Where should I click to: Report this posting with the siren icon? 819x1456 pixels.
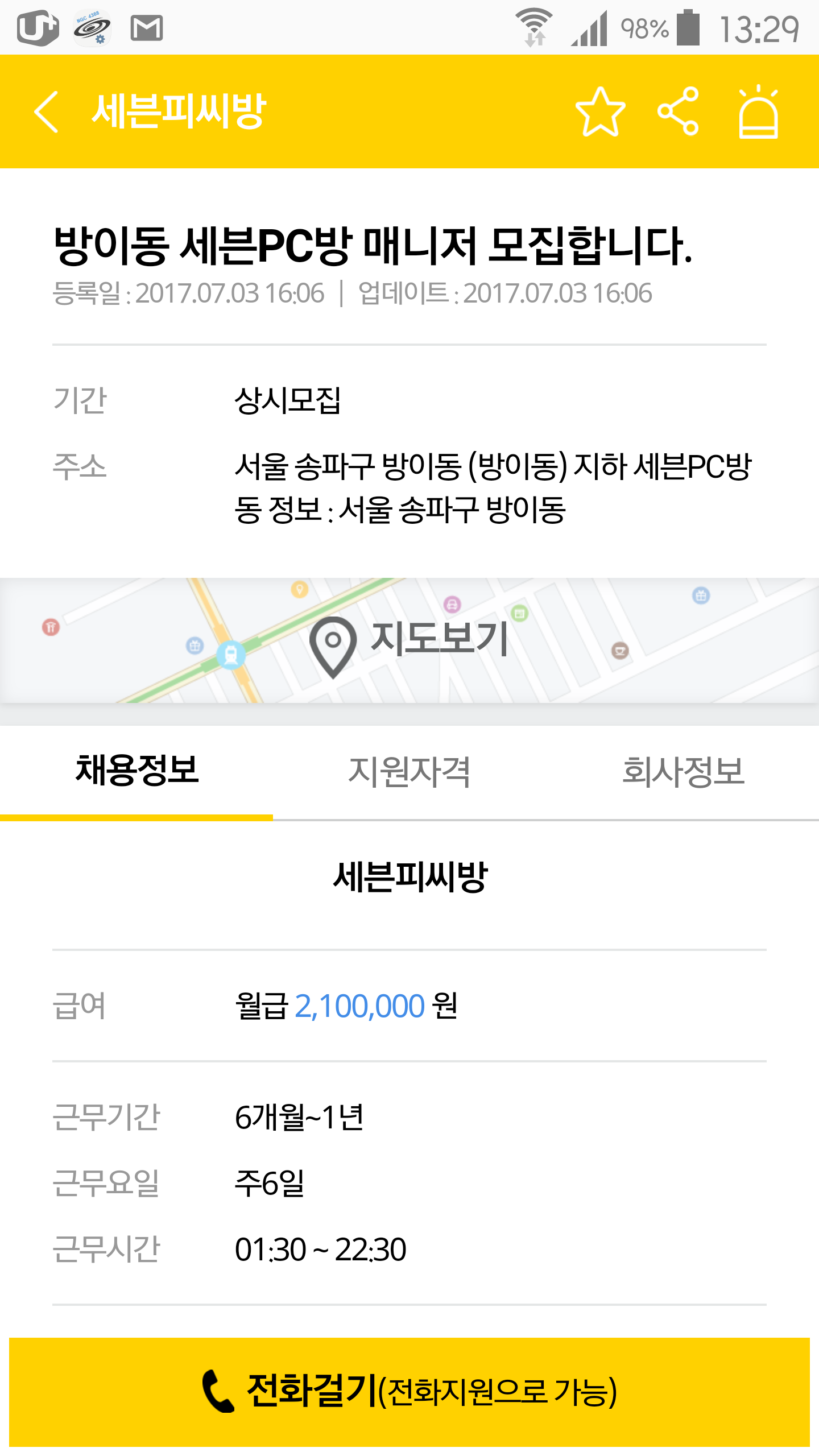758,111
